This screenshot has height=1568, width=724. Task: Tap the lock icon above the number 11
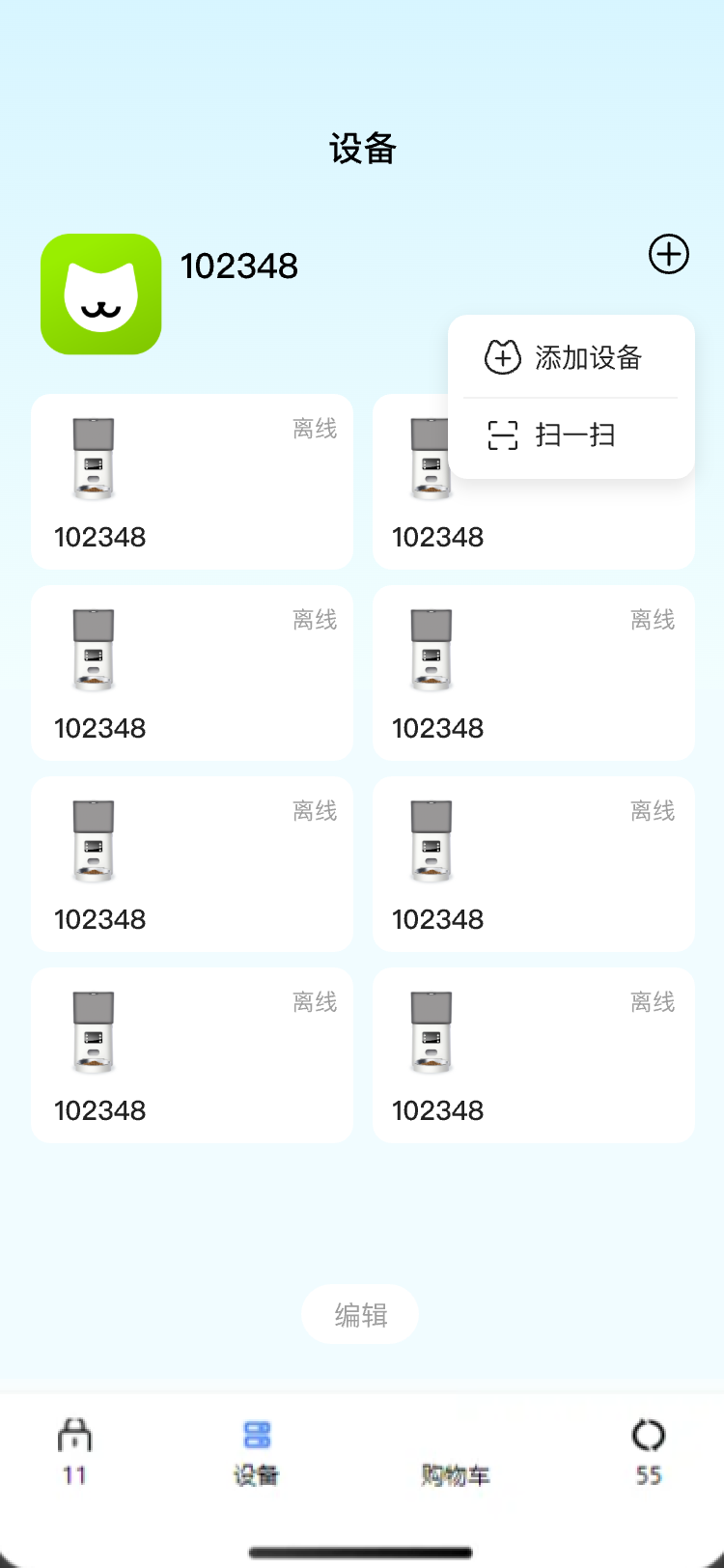point(73,1435)
